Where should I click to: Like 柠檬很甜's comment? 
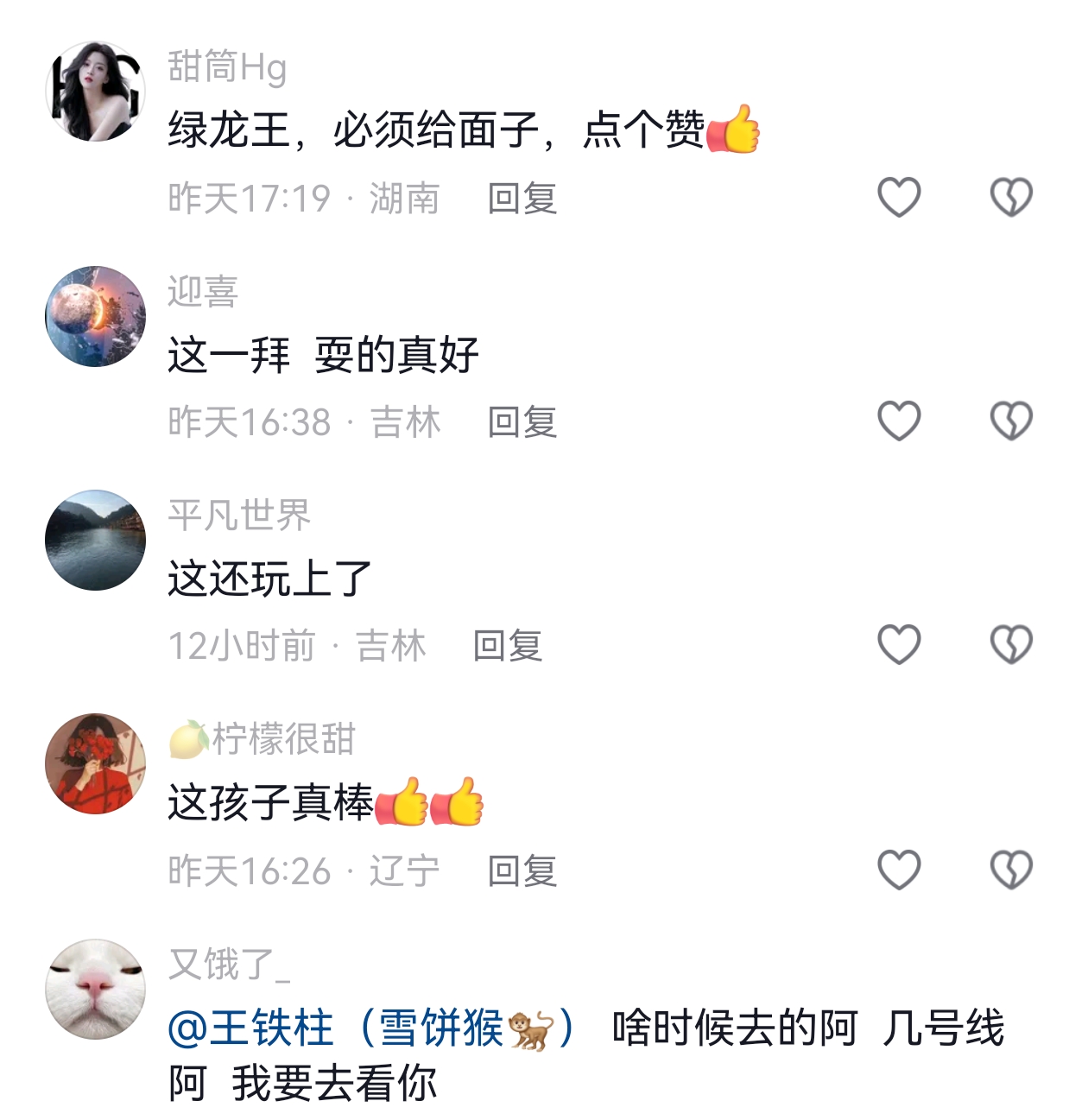(899, 869)
